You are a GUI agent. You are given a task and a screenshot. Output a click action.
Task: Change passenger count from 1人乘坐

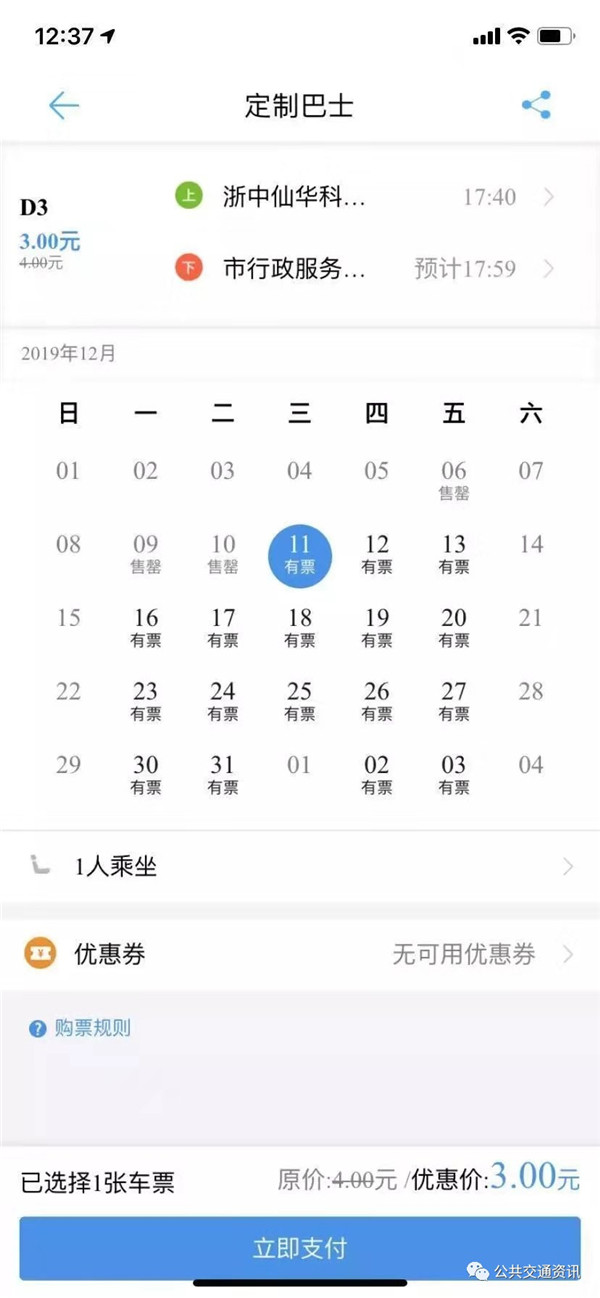coord(300,866)
